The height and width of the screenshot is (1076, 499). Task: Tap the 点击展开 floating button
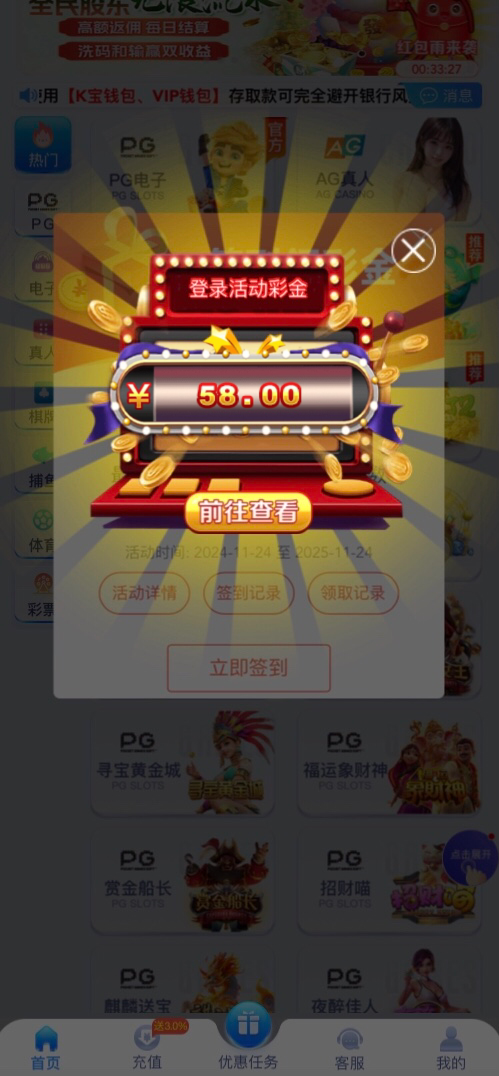(x=470, y=858)
